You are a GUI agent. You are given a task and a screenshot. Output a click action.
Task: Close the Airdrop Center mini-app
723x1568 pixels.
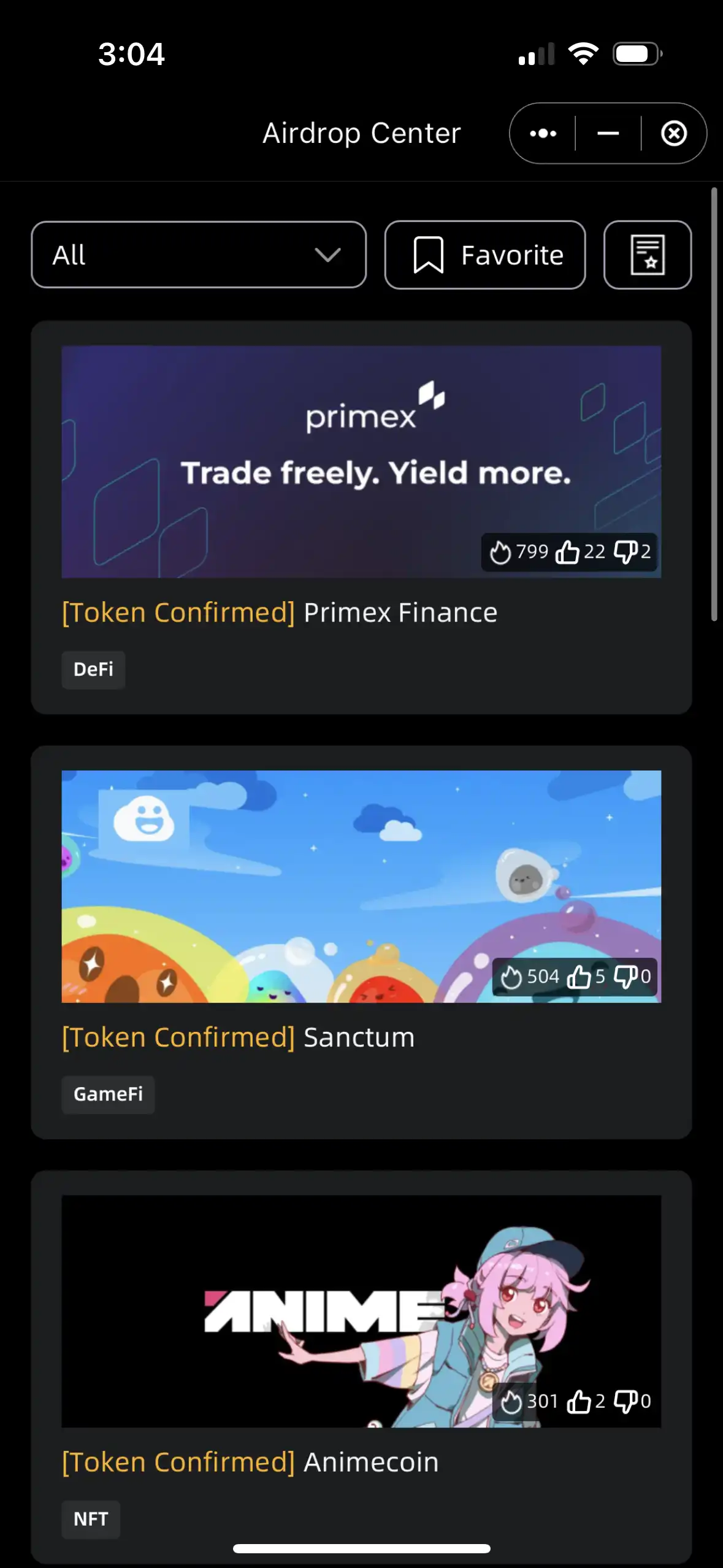coord(673,133)
